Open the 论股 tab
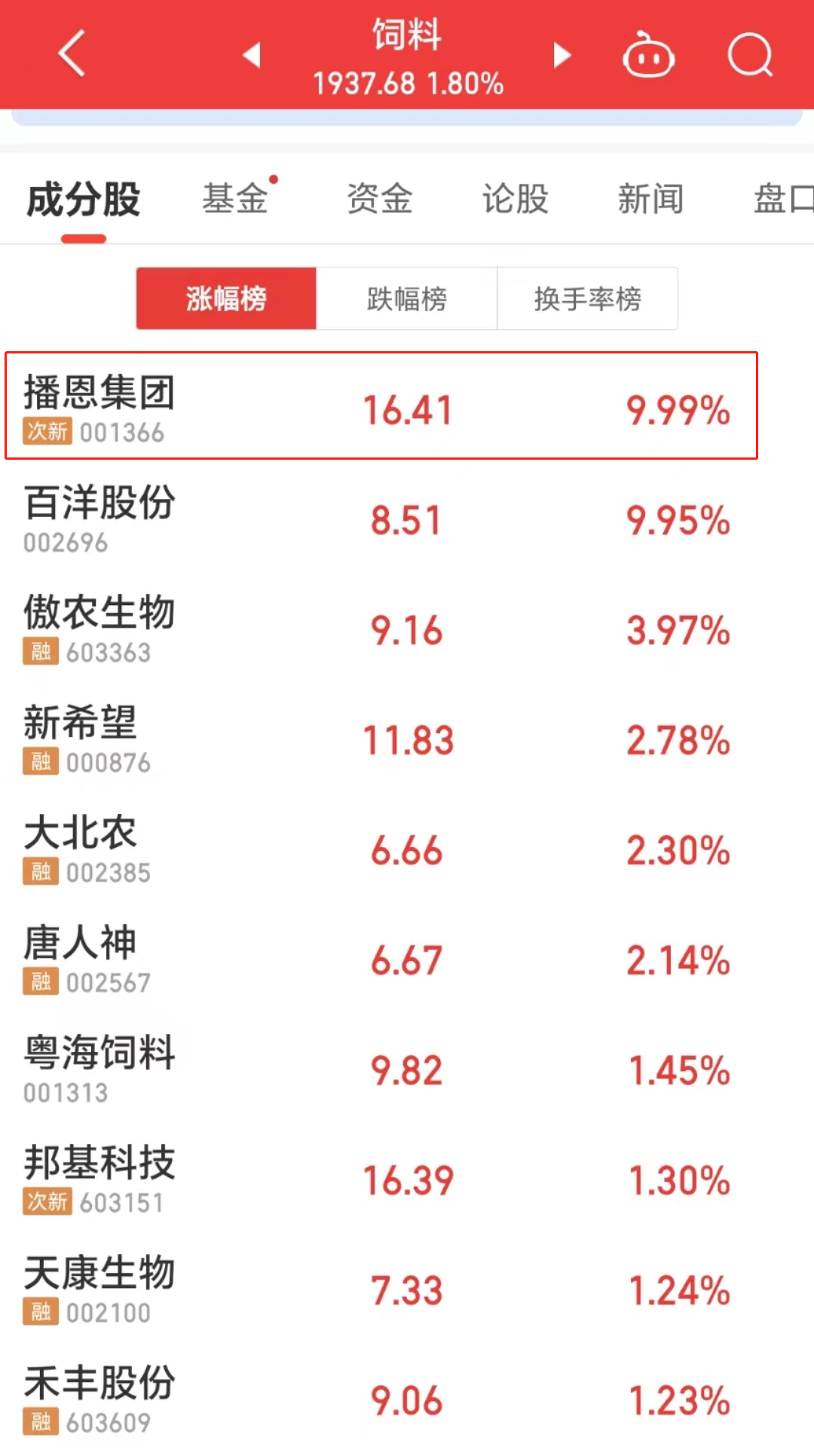 point(516,200)
